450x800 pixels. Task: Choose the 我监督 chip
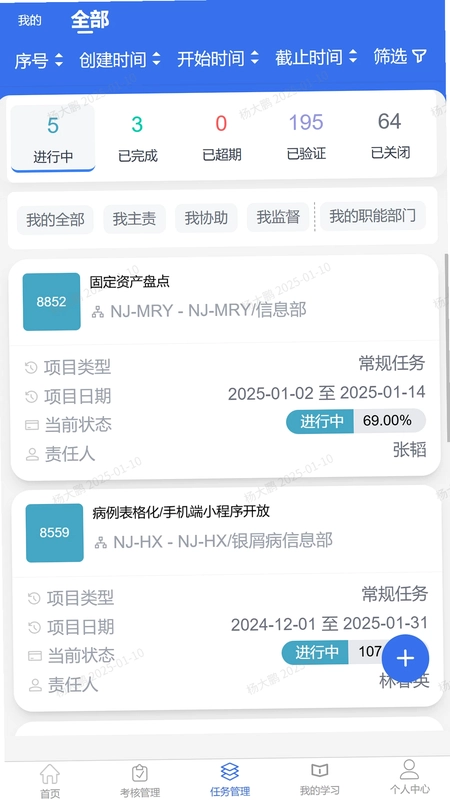(278, 217)
